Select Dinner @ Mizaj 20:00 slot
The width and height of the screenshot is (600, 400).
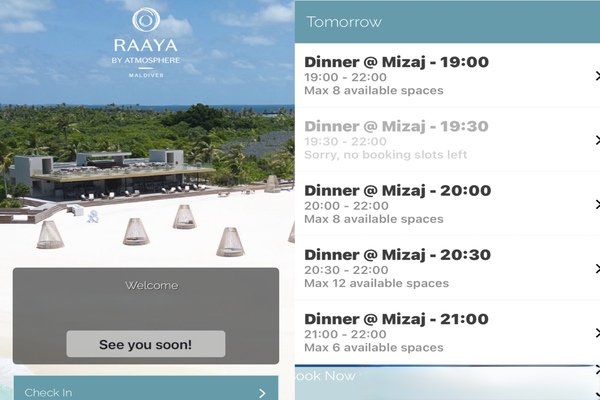pos(445,204)
